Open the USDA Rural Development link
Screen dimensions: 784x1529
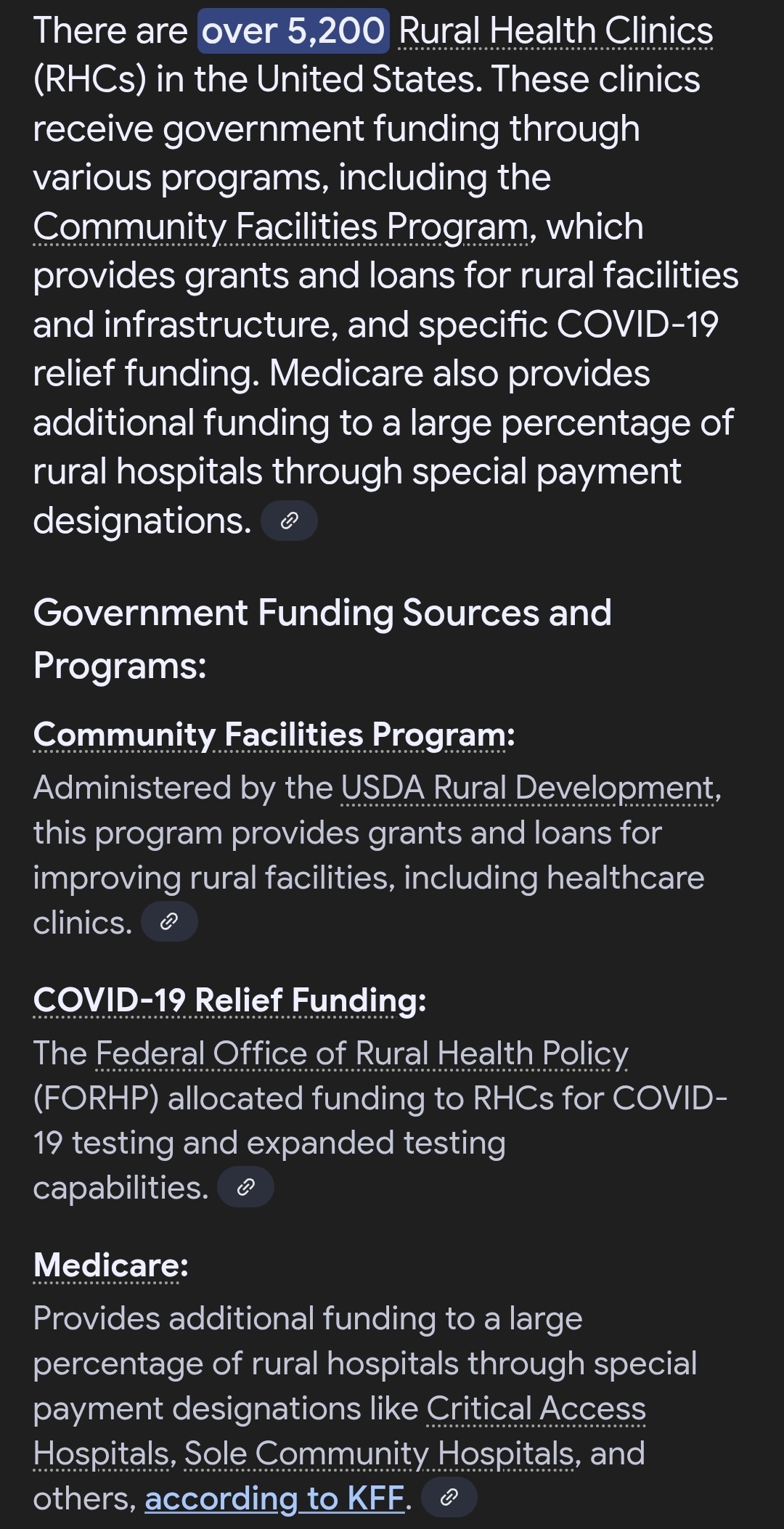pyautogui.click(x=528, y=788)
